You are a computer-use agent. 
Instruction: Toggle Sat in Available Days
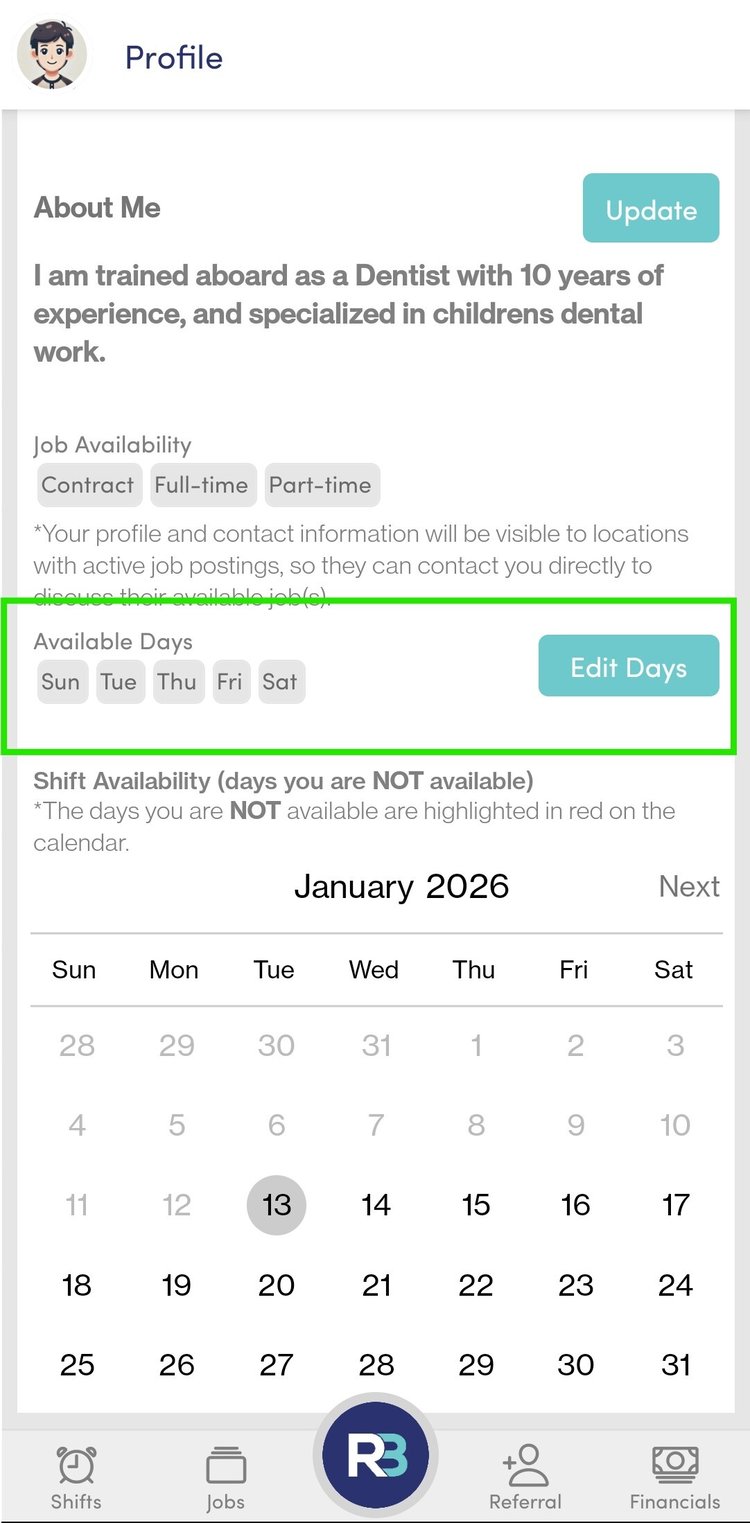pos(281,681)
